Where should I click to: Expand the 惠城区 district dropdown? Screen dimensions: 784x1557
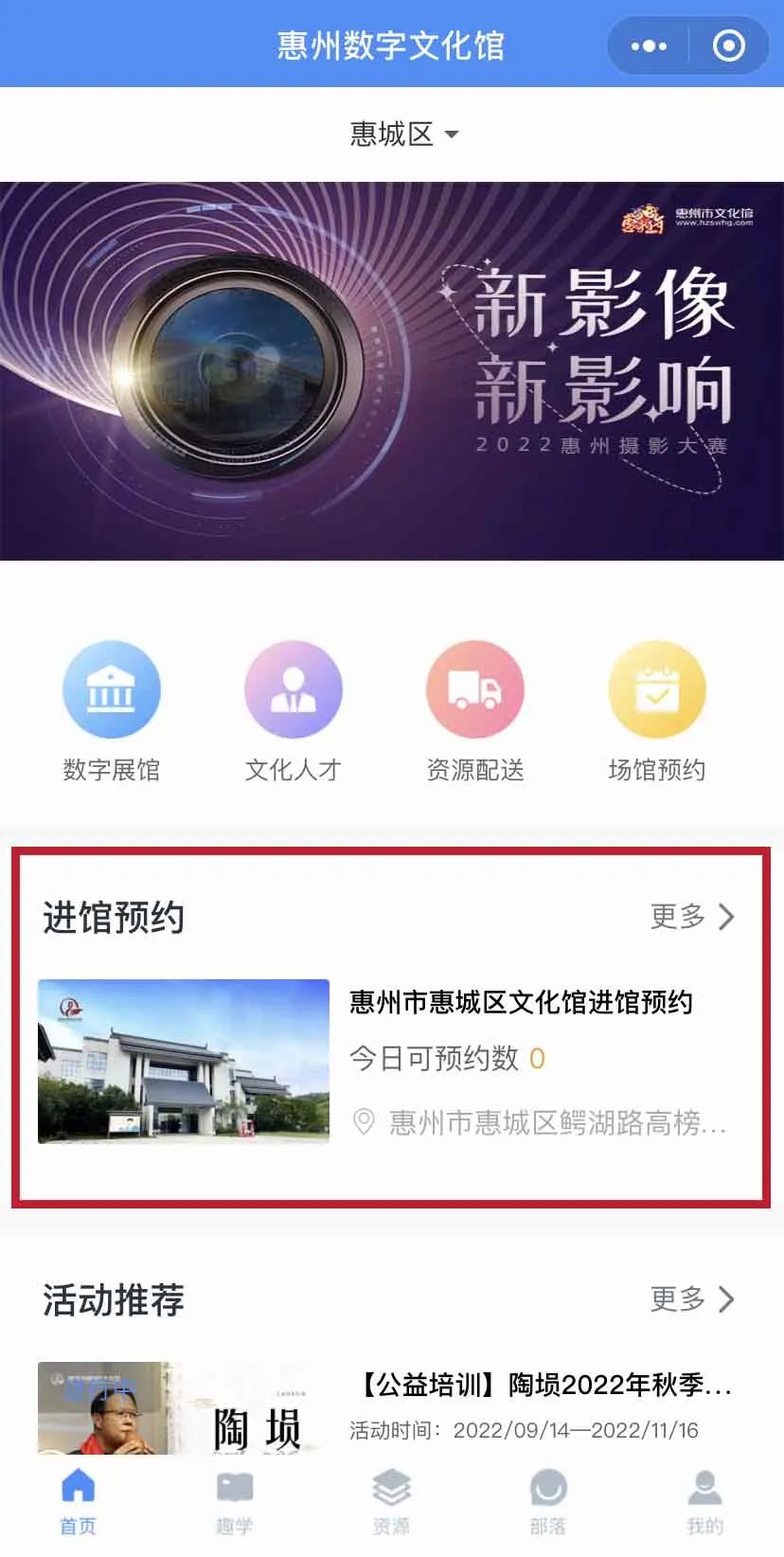point(403,134)
